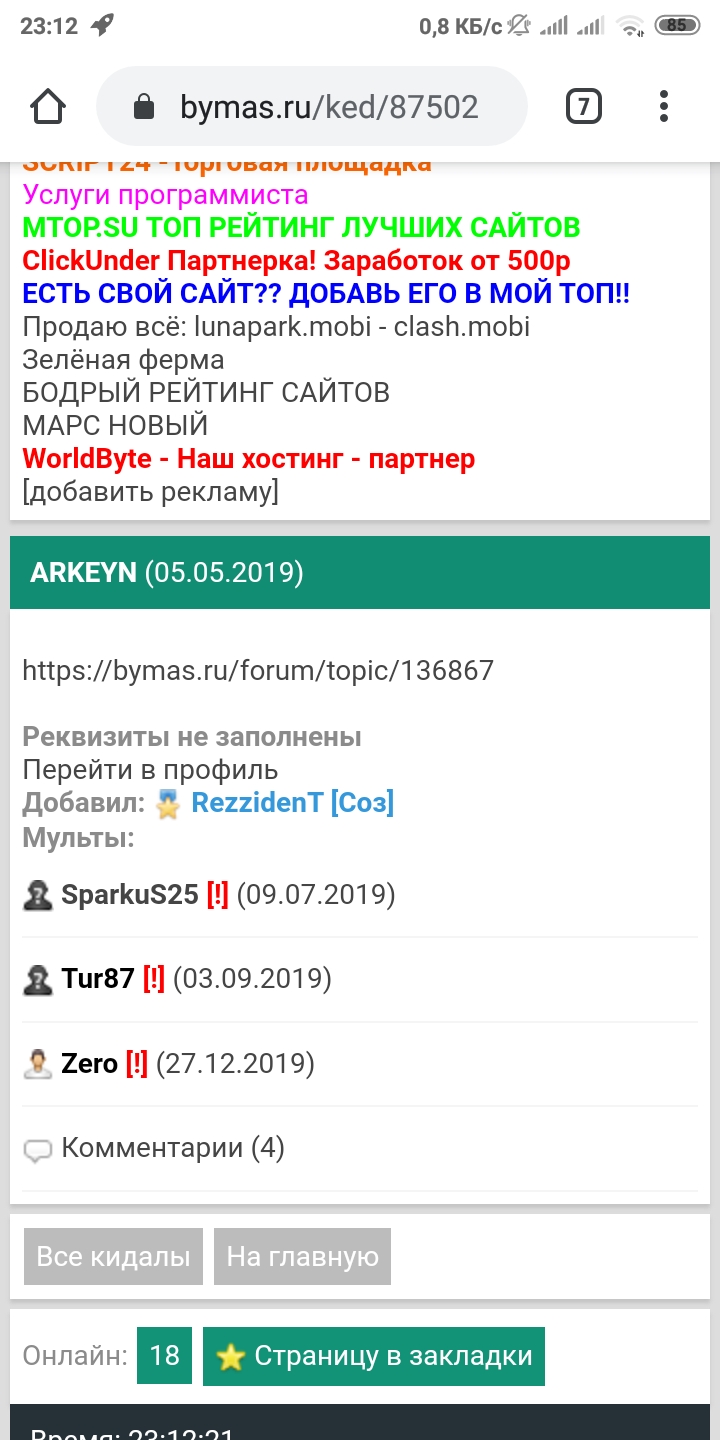
Task: Open WorldByte hosting partner link
Action: (248, 459)
